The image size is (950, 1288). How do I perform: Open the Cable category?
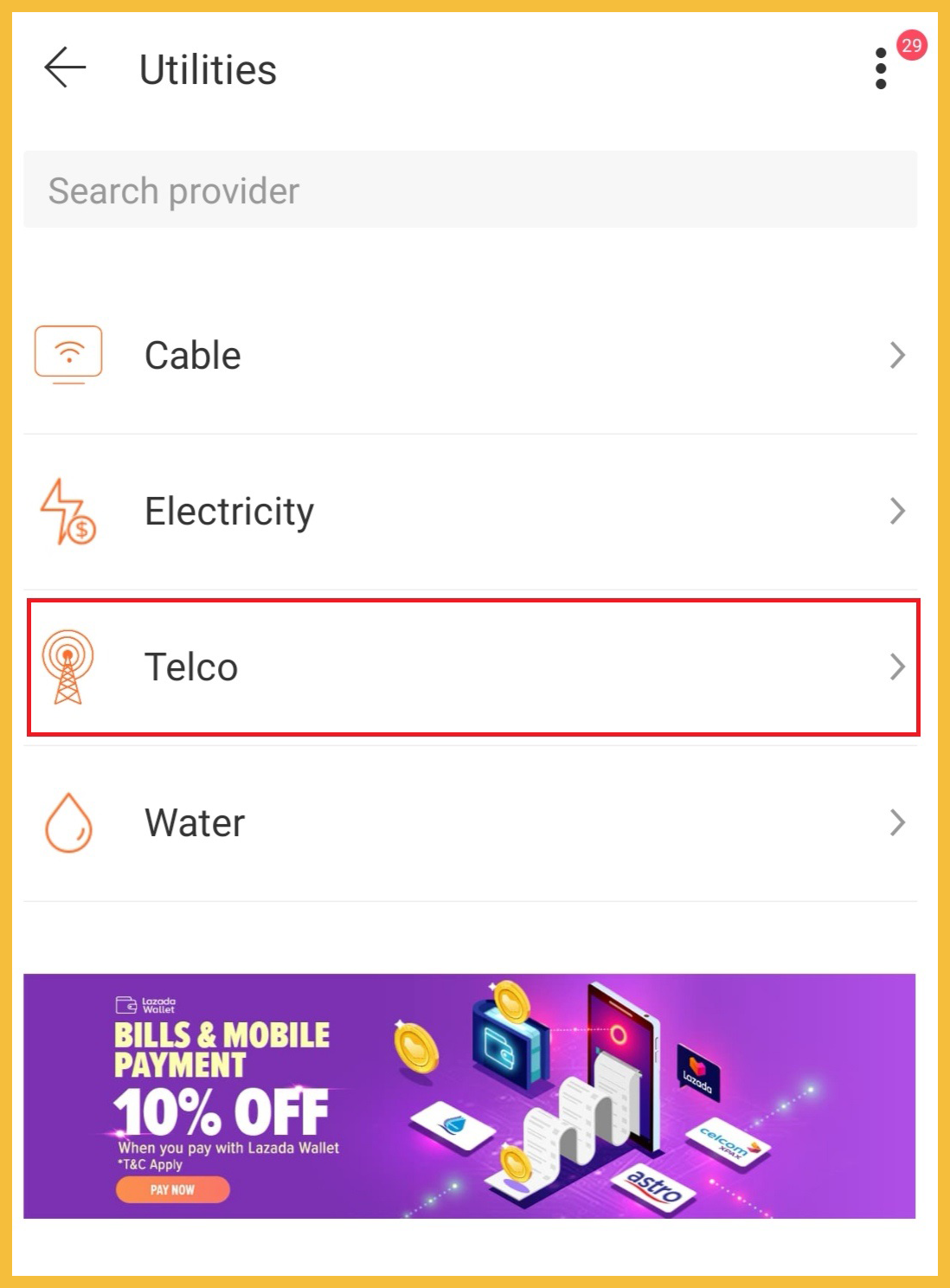tap(469, 356)
